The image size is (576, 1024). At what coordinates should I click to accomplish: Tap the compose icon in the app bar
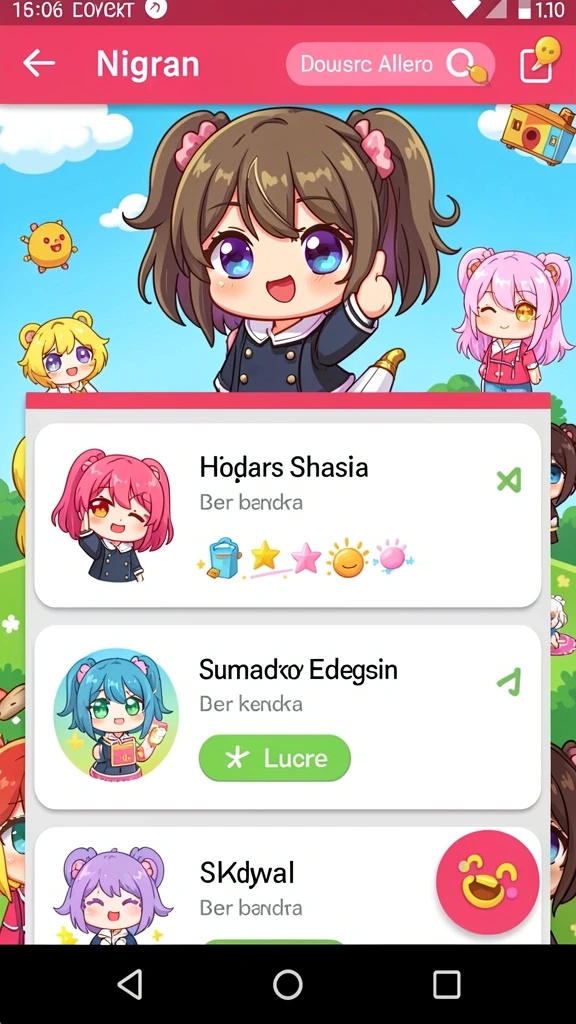[x=539, y=61]
